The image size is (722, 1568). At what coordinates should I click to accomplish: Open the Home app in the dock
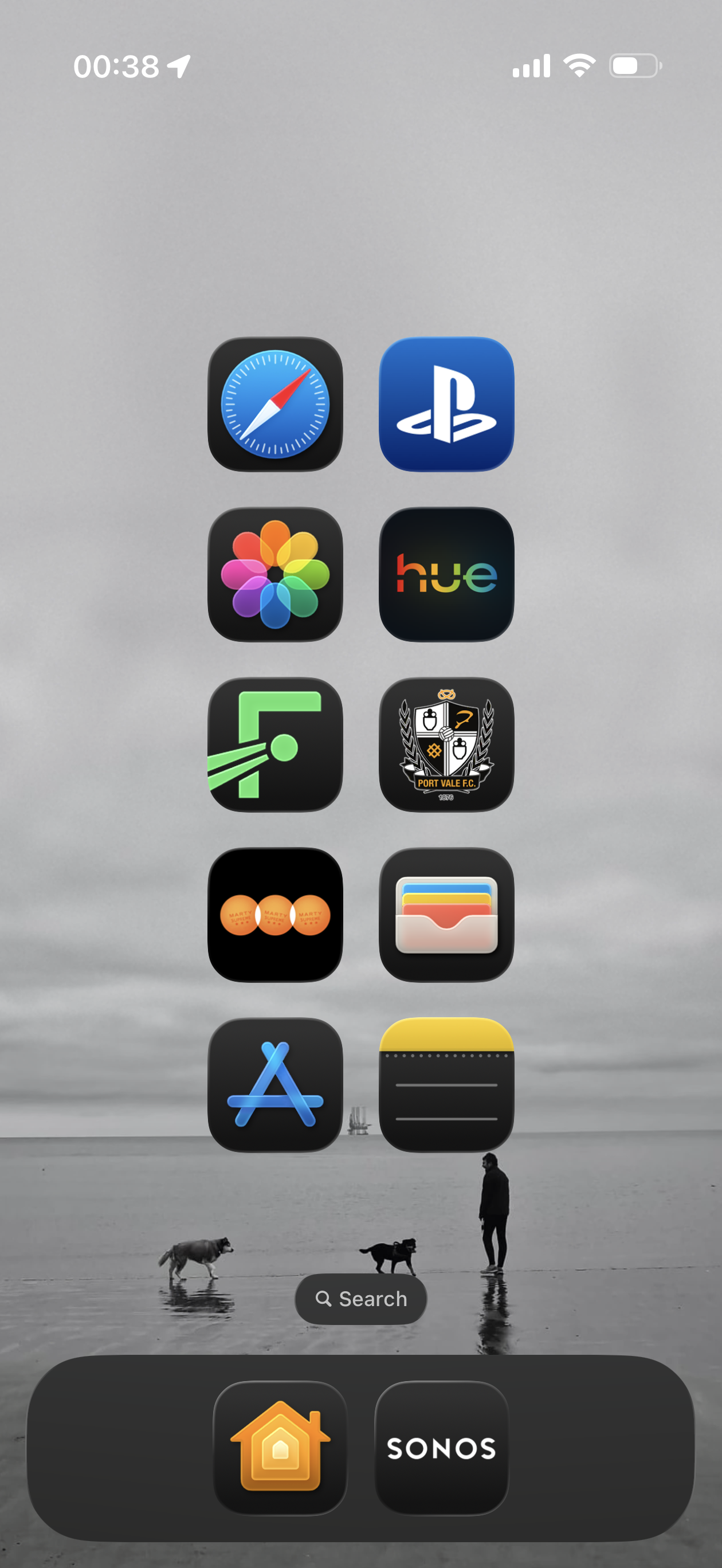pyautogui.click(x=280, y=1448)
